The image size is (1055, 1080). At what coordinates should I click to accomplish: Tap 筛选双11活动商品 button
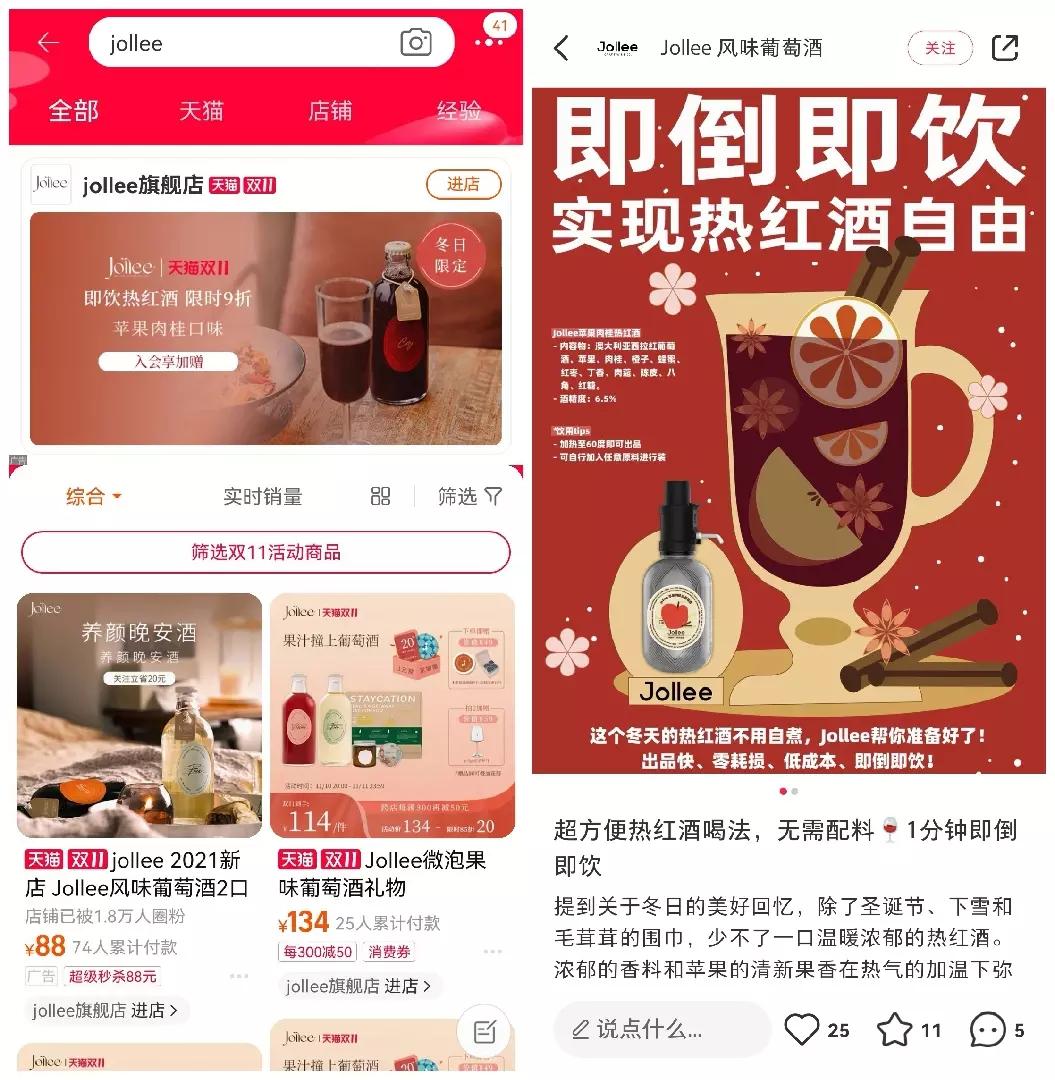coord(266,552)
